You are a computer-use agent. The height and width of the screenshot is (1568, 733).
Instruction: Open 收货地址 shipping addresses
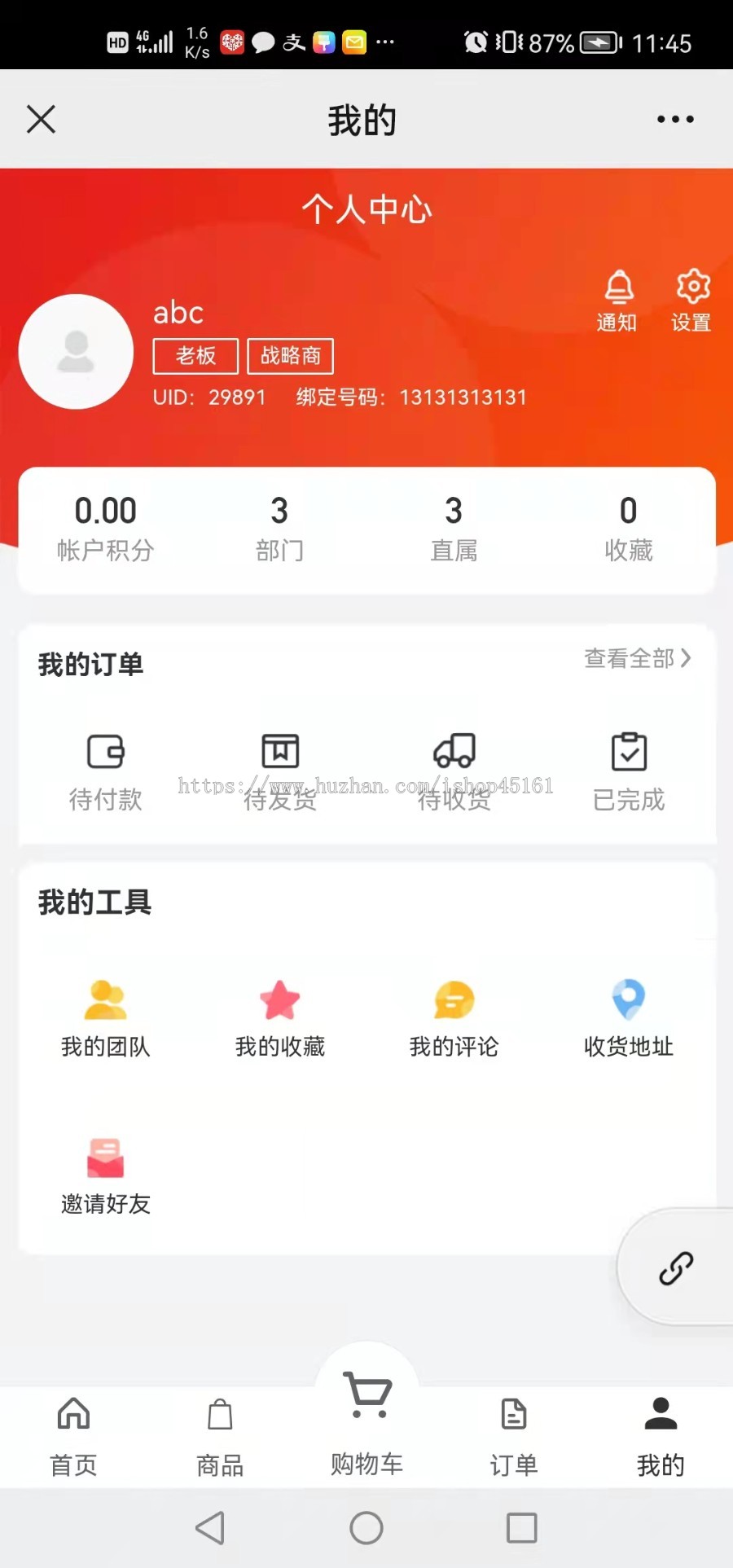(x=629, y=1018)
